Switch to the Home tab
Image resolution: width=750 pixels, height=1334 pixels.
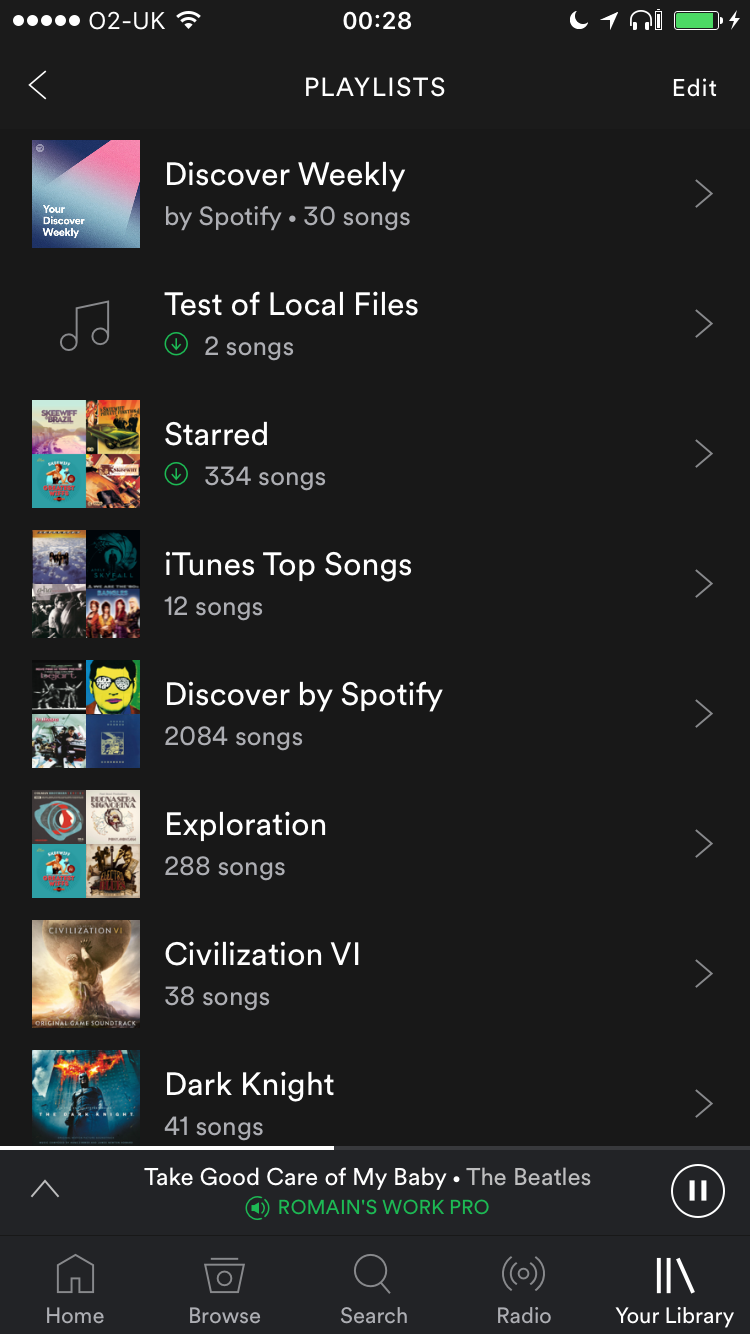click(x=75, y=1290)
